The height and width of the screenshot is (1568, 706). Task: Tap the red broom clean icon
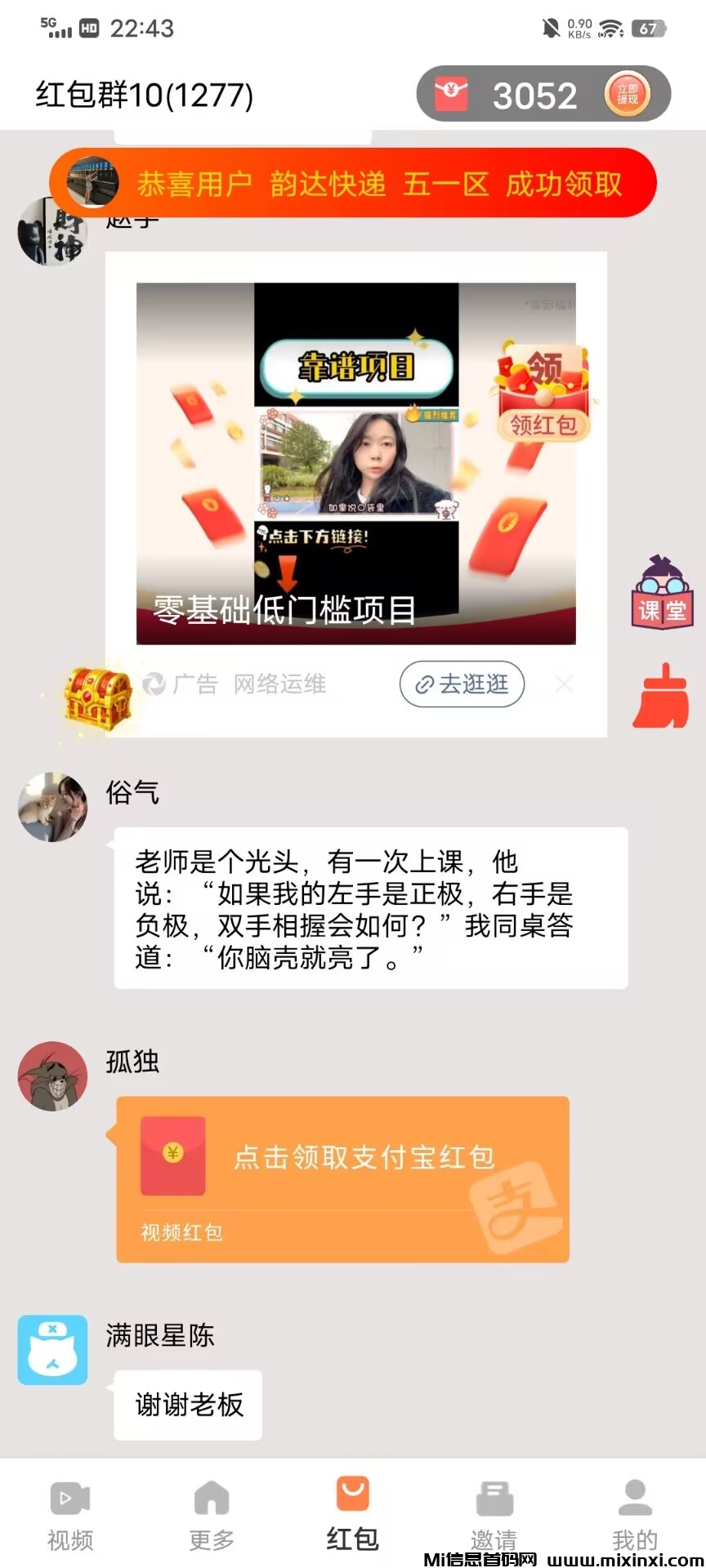tap(661, 697)
